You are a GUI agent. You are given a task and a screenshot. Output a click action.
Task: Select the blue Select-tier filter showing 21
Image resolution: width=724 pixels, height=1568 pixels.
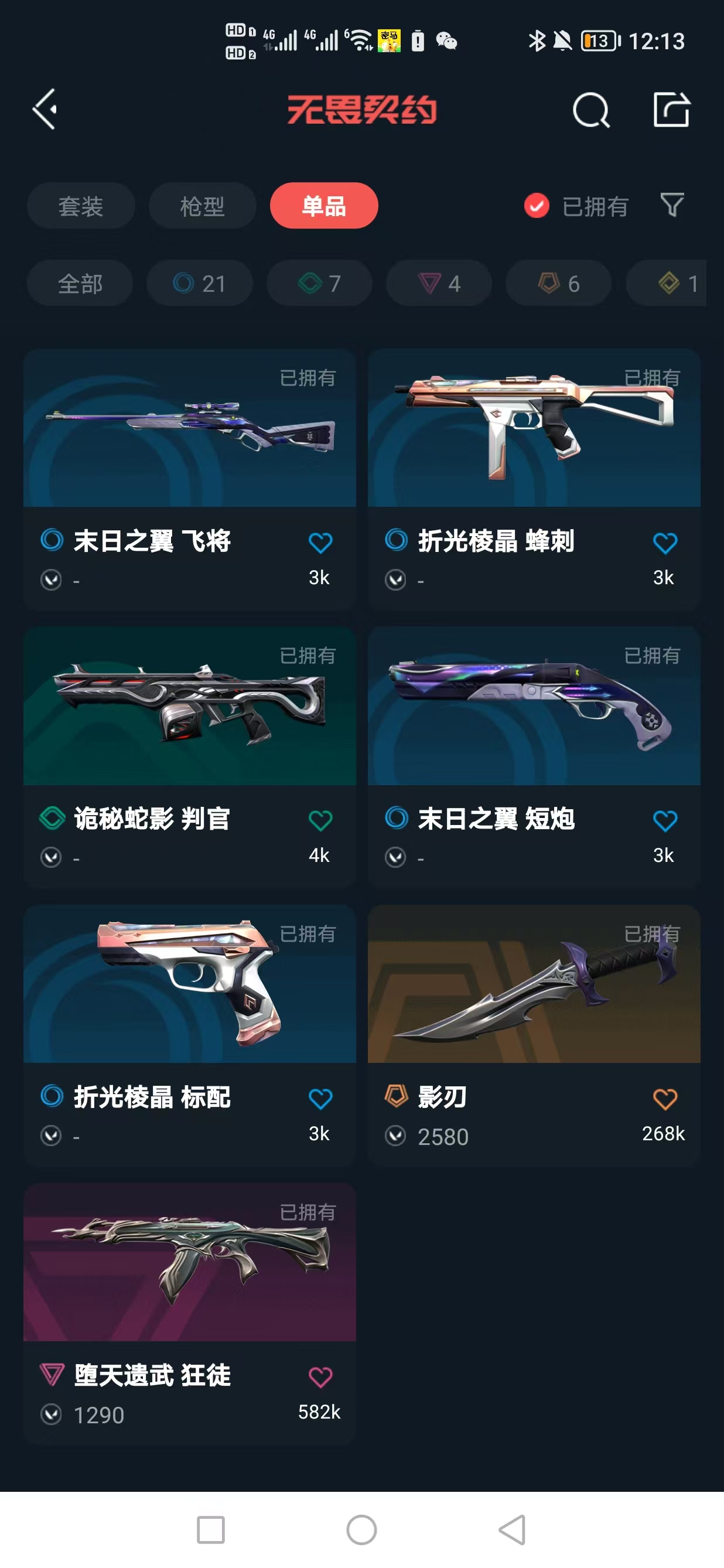199,283
